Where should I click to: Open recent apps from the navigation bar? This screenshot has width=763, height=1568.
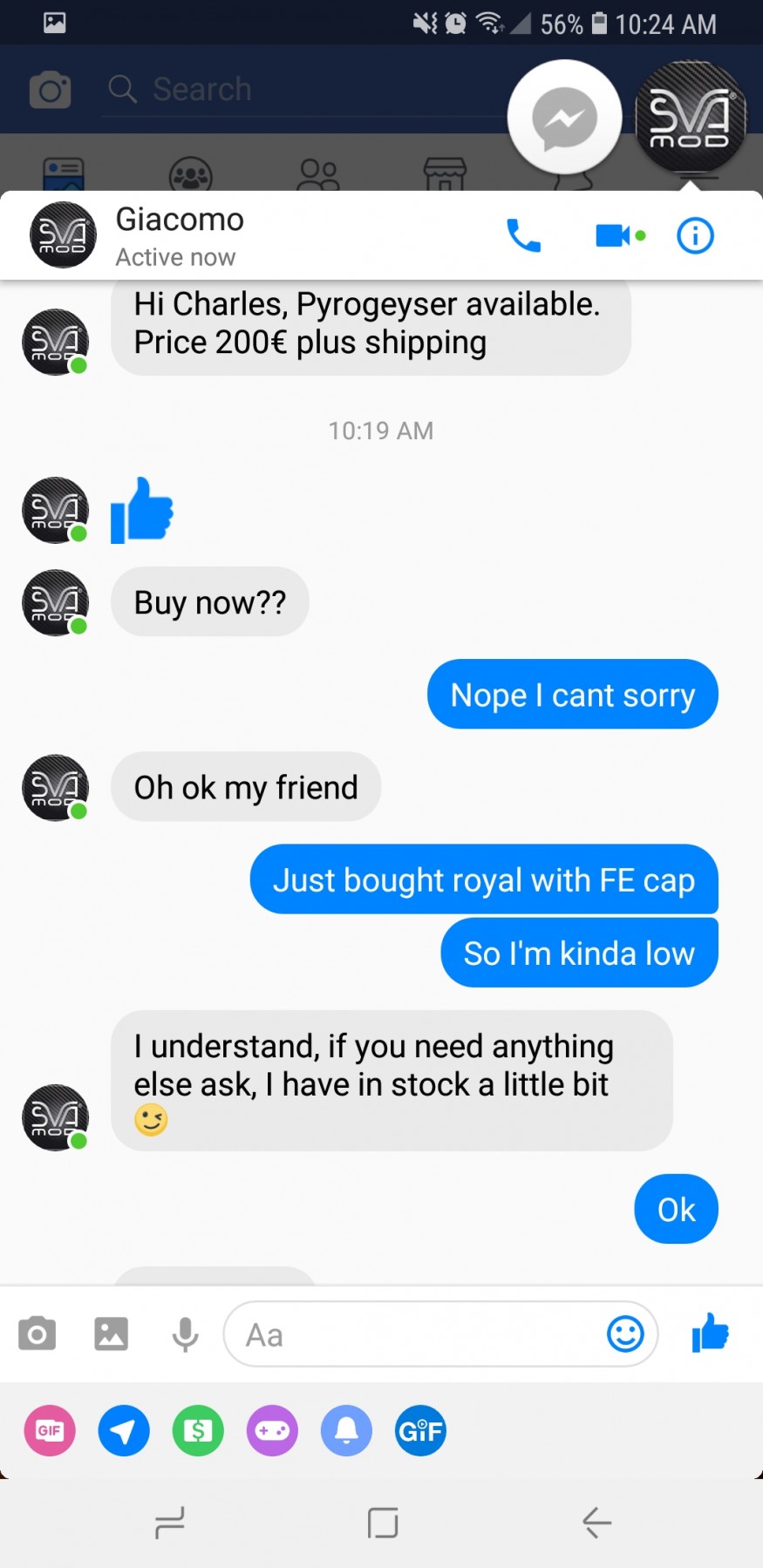[169, 1523]
